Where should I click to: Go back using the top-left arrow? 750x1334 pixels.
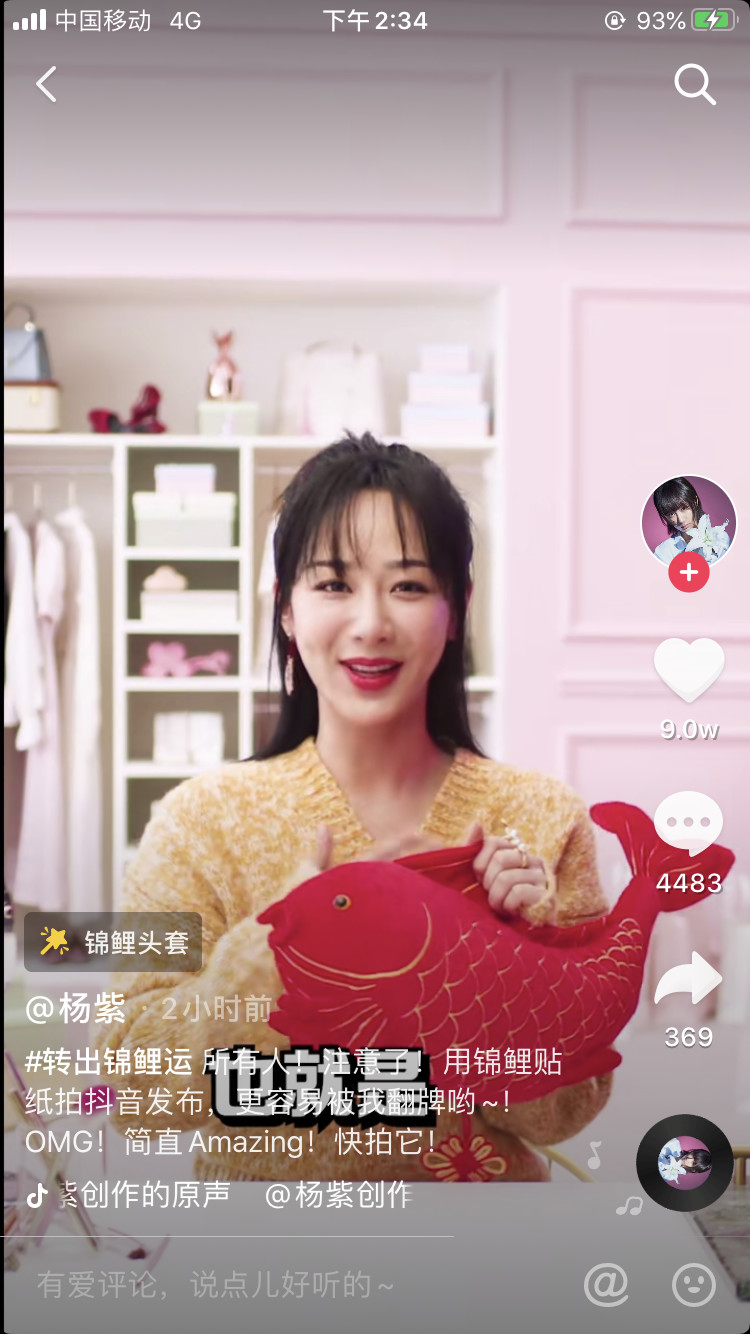coord(46,85)
